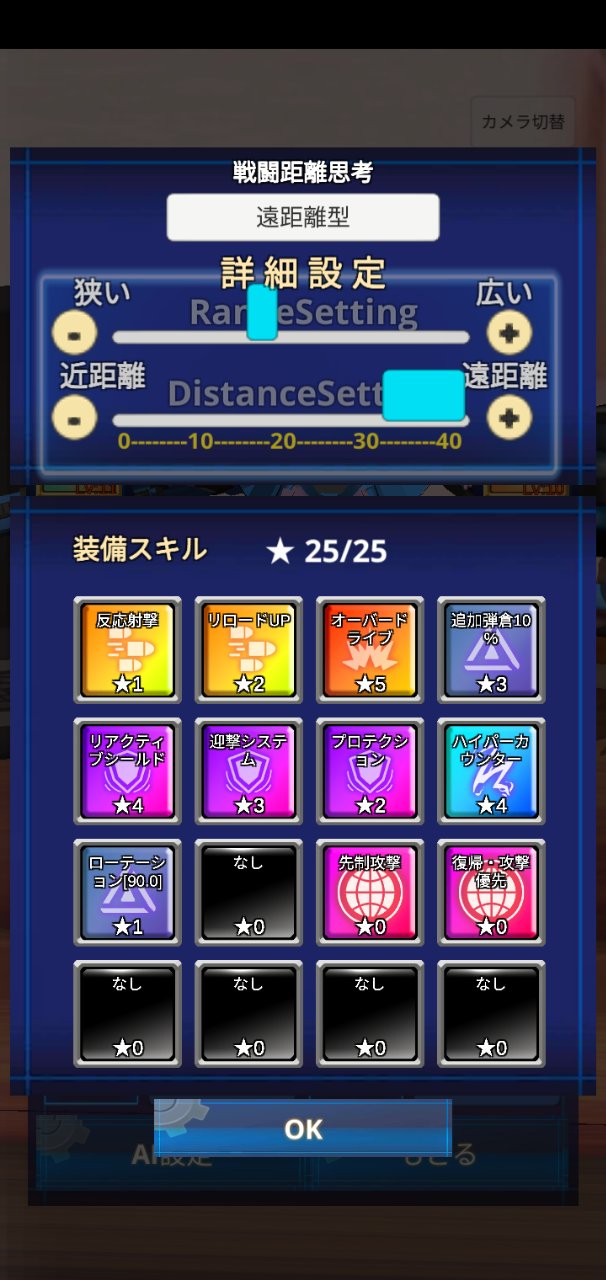
Task: Select the 復帰・攻撃優先 skill tile
Action: pyautogui.click(x=491, y=892)
